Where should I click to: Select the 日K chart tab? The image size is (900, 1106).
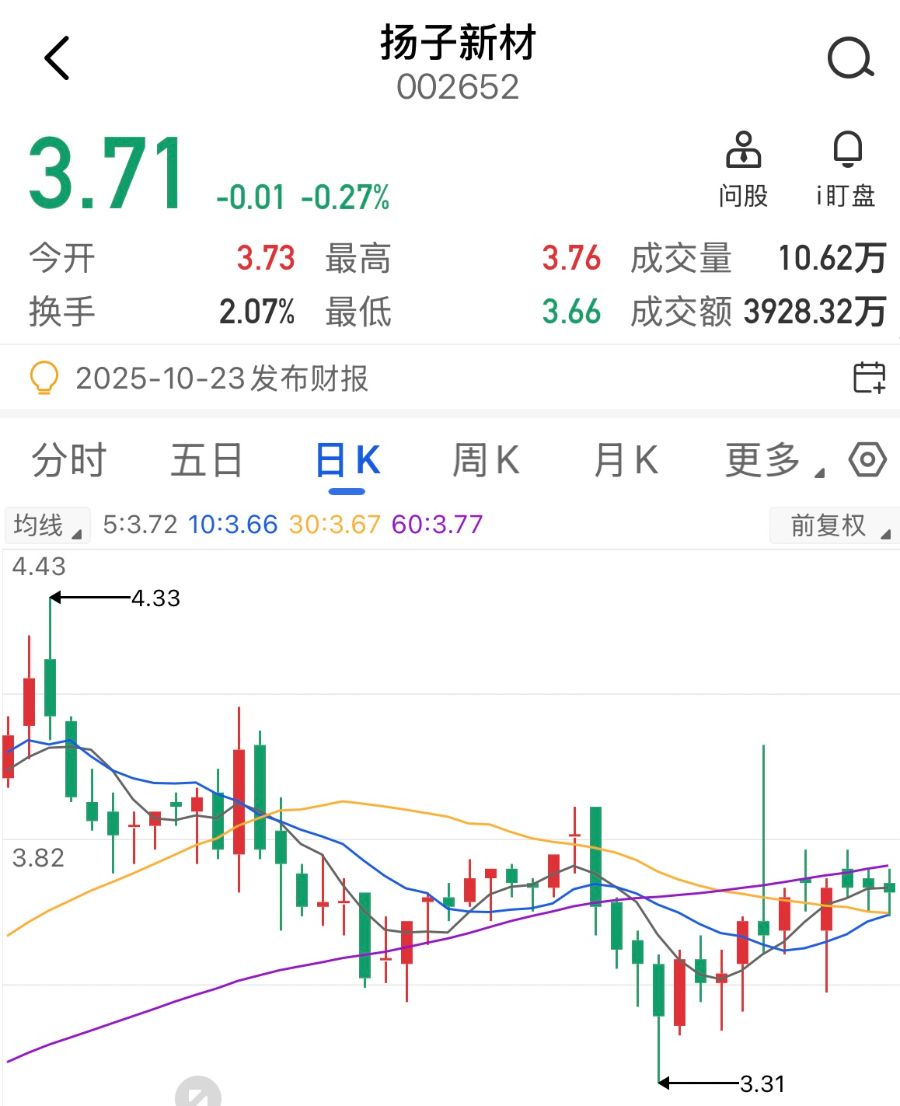[347, 461]
